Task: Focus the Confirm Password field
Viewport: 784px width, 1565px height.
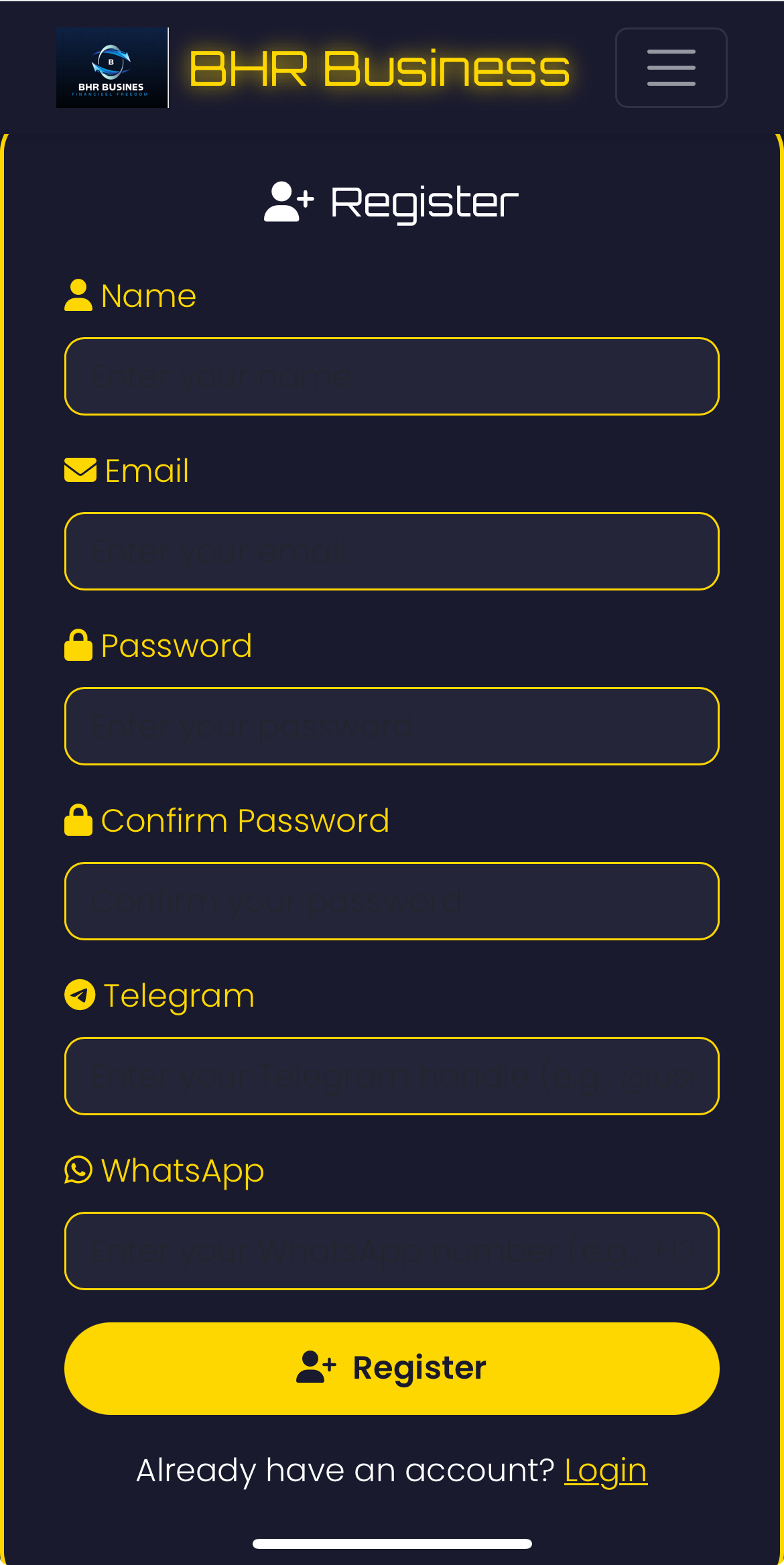Action: (392, 901)
